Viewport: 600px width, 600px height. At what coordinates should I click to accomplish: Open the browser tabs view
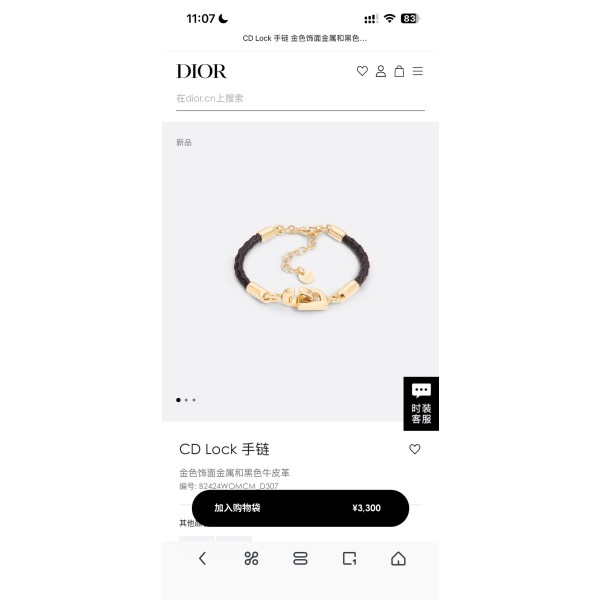click(300, 558)
